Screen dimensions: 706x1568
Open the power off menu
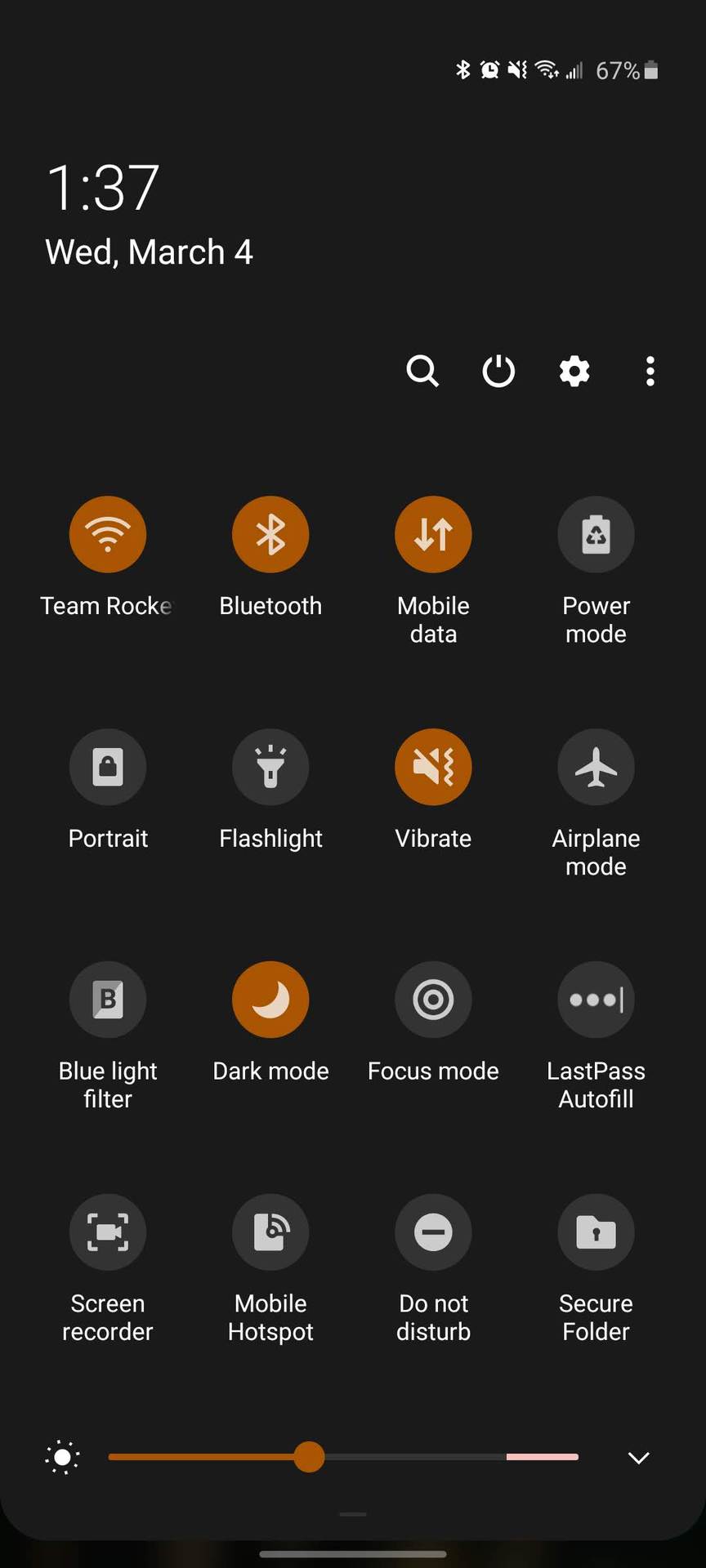(x=498, y=371)
